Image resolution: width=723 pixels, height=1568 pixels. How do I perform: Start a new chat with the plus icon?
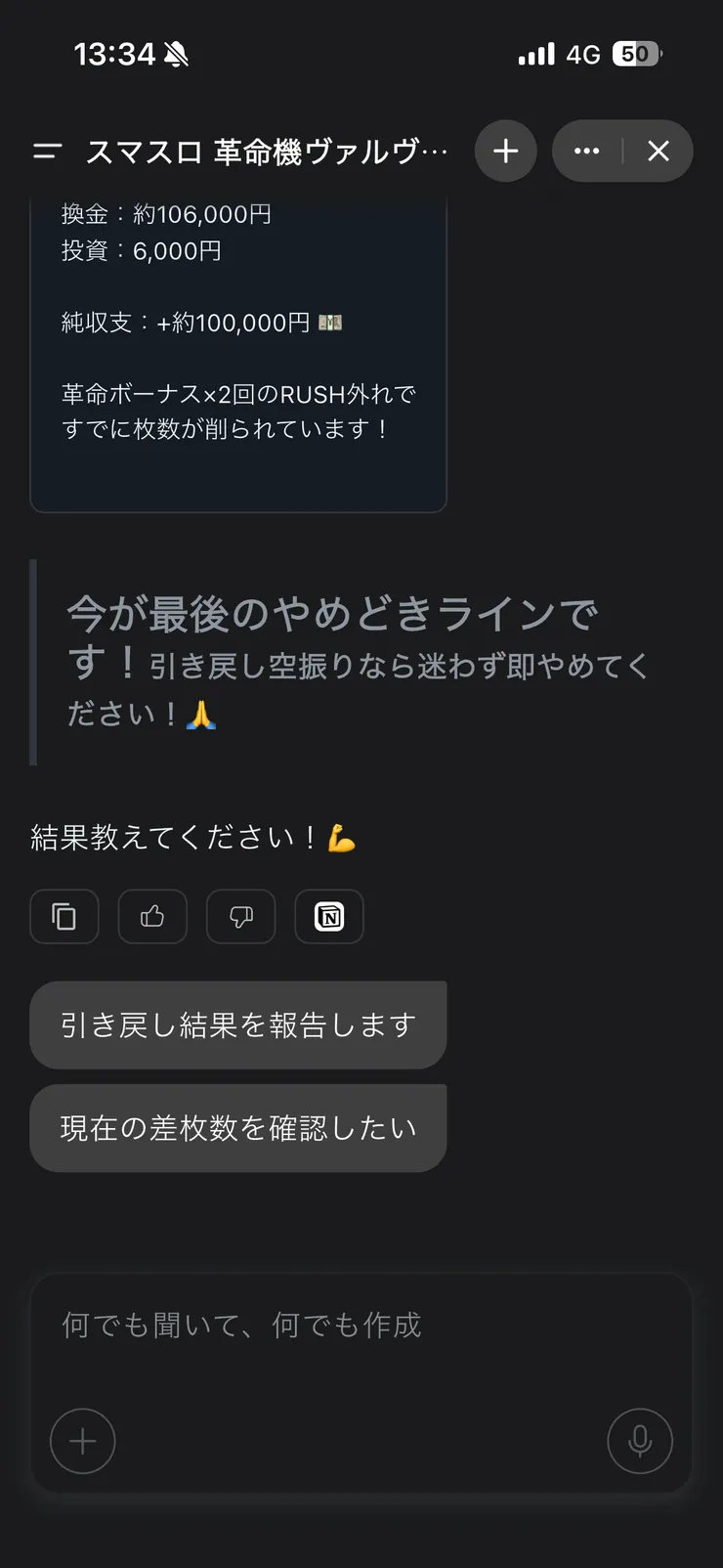505,152
